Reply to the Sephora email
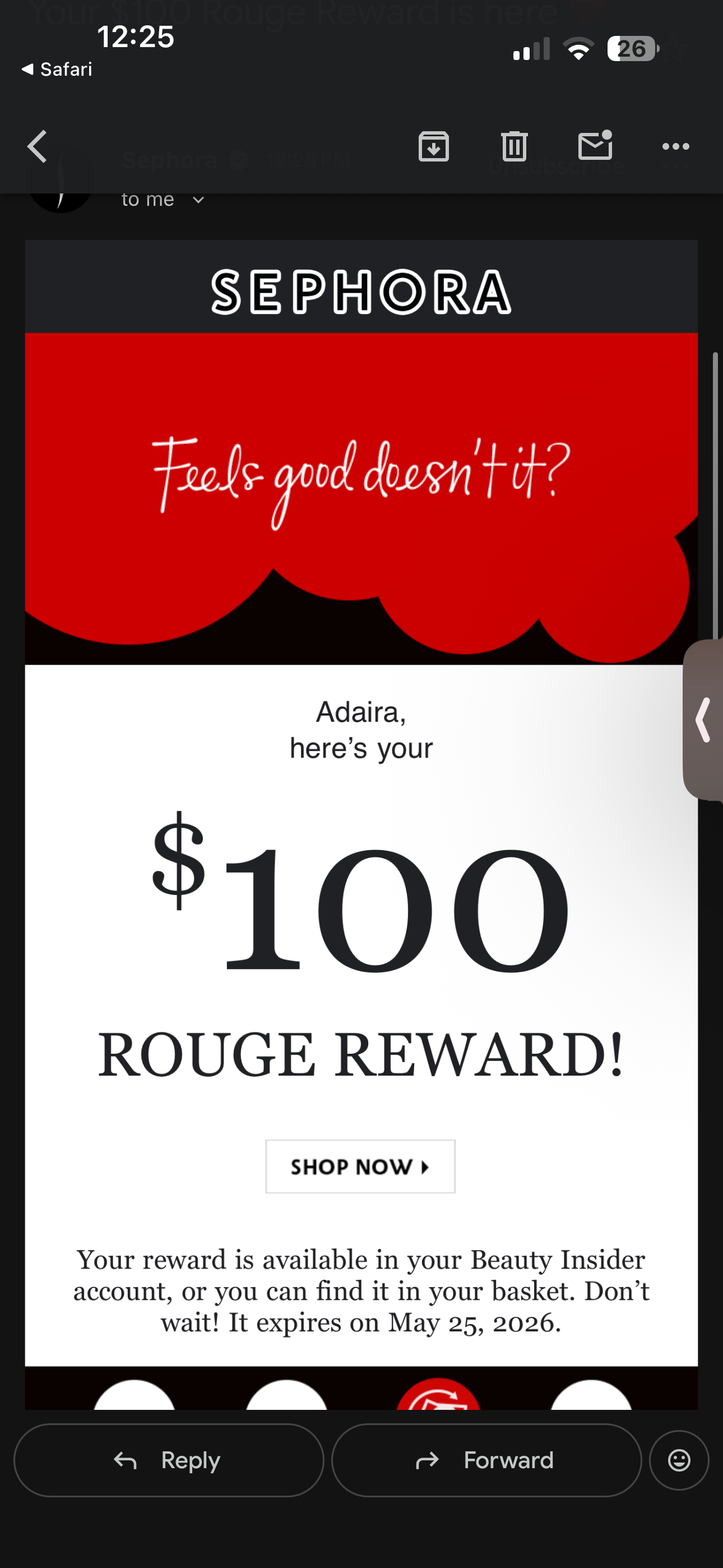This screenshot has width=723, height=1568. pos(169,1460)
